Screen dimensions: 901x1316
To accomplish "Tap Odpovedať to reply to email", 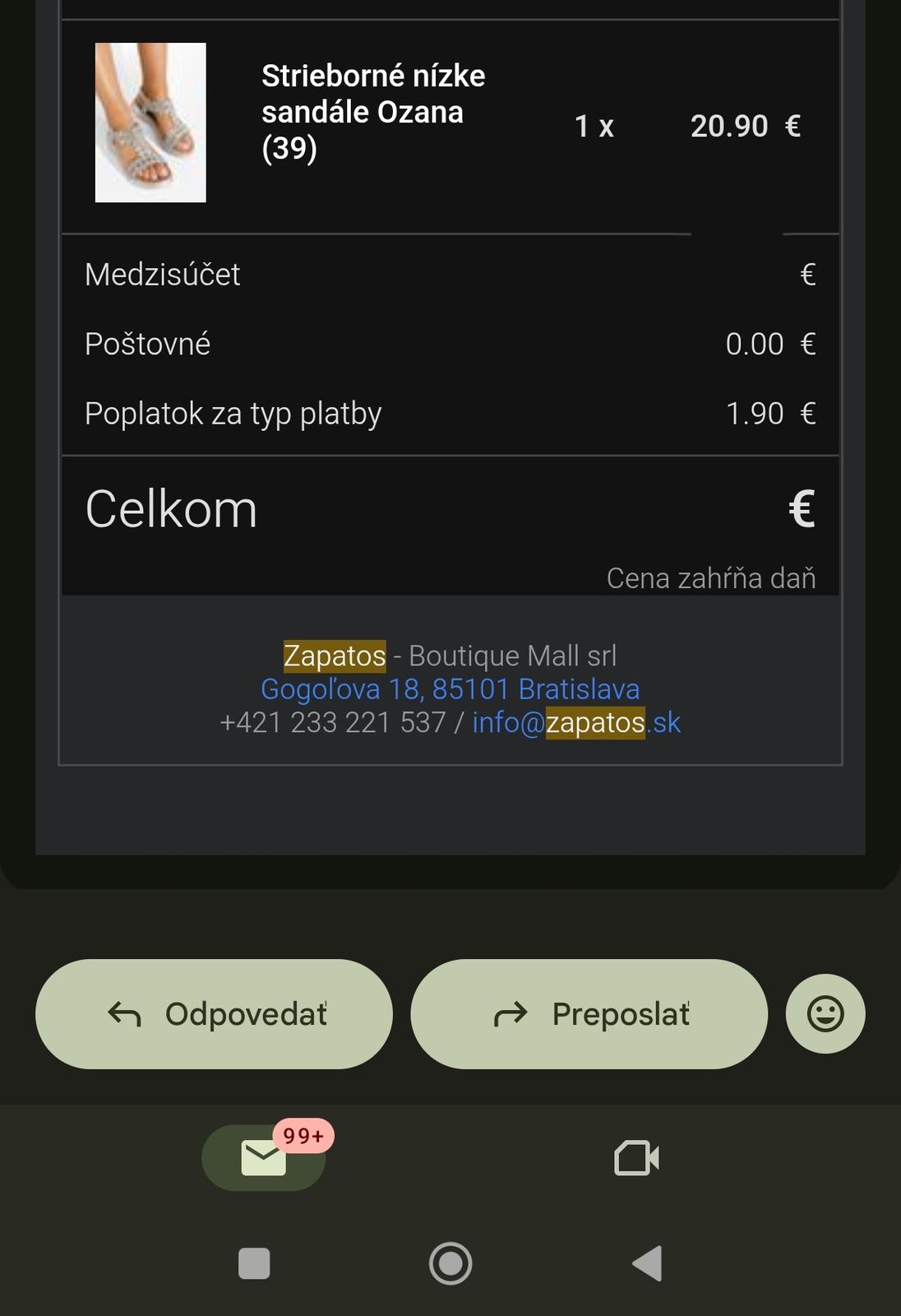I will pos(214,1014).
